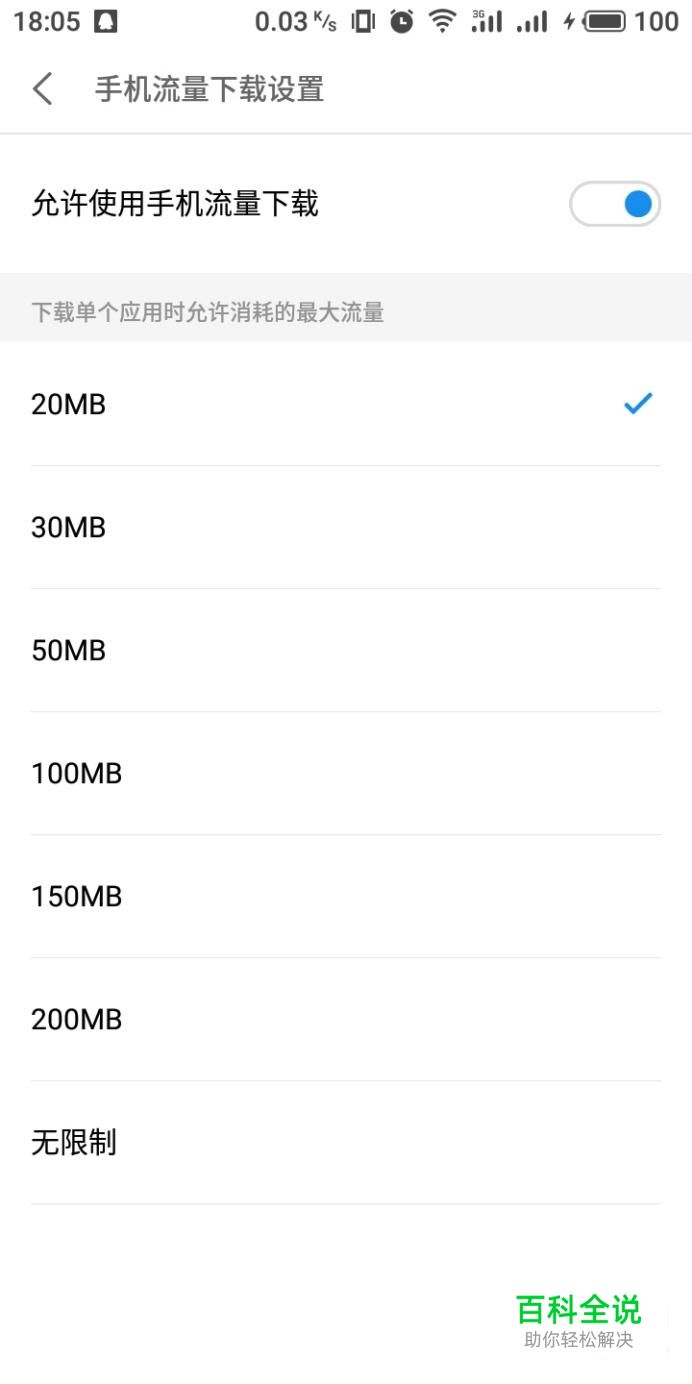Select the 20MB limit option
692x1384 pixels.
point(346,404)
